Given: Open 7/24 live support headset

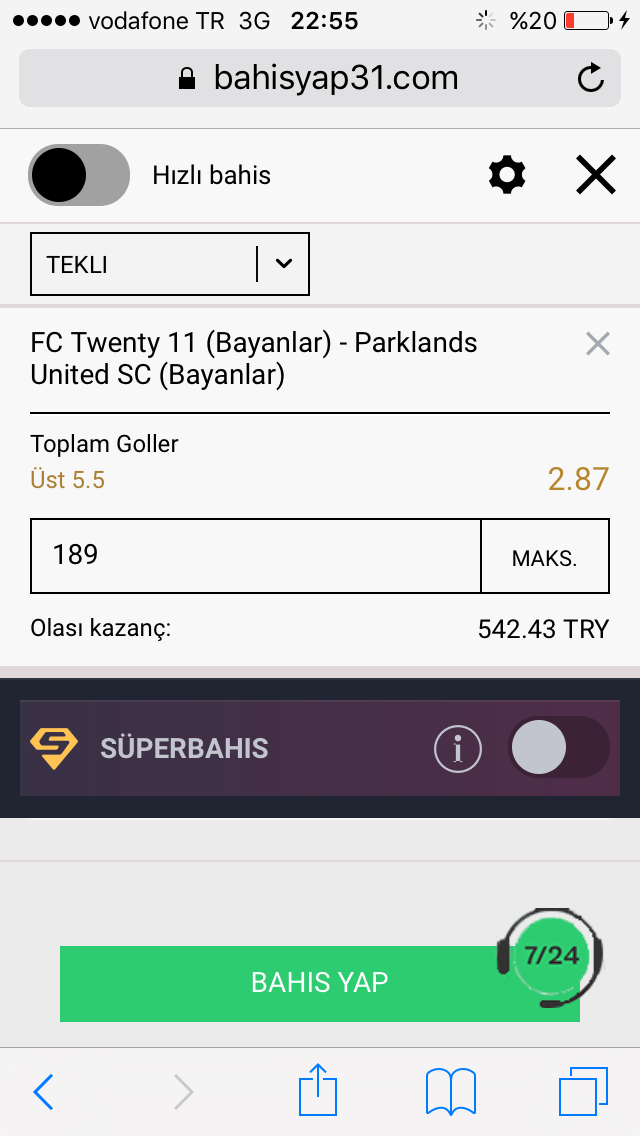Looking at the screenshot, I should click(552, 957).
